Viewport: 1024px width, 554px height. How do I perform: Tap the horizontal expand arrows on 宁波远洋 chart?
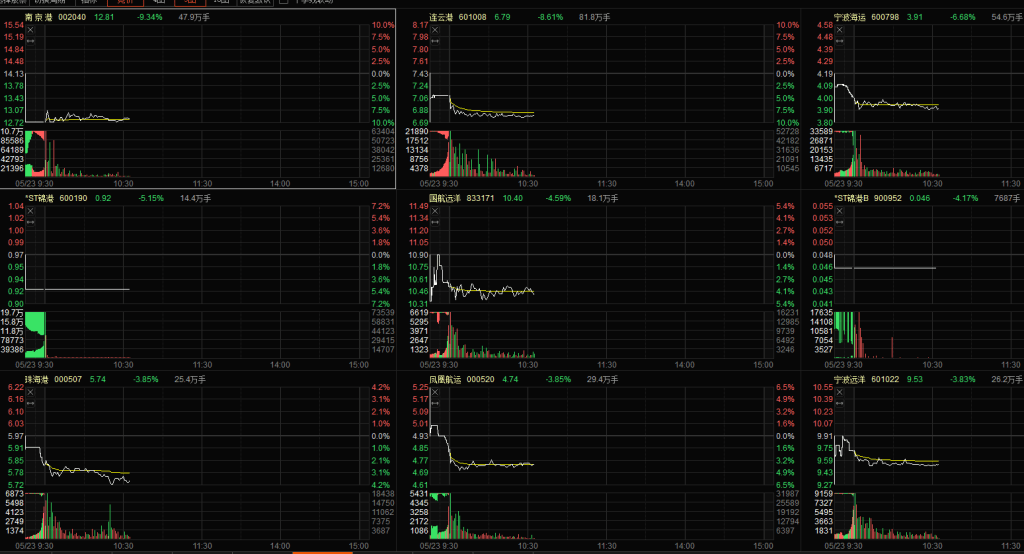pos(842,404)
